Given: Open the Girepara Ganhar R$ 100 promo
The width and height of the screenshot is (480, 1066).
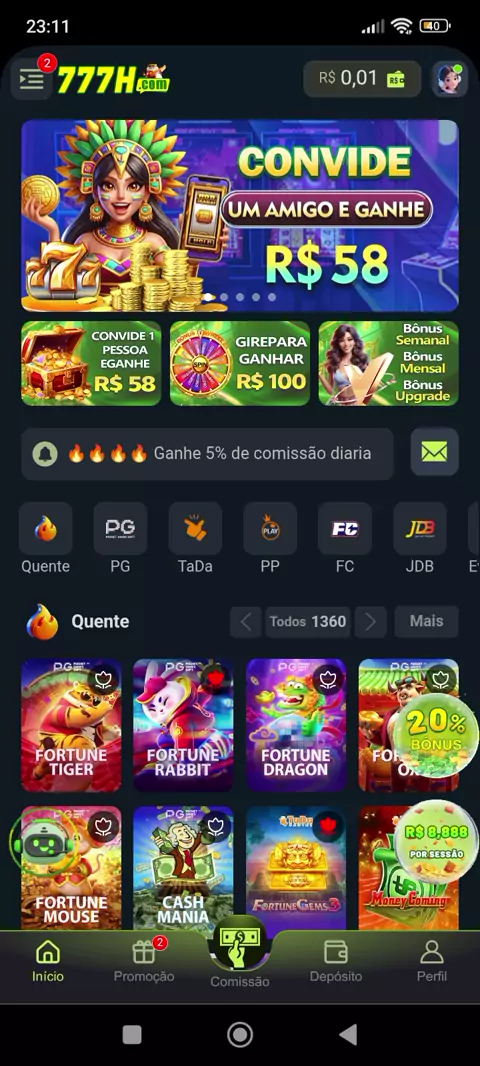Looking at the screenshot, I should [240, 363].
